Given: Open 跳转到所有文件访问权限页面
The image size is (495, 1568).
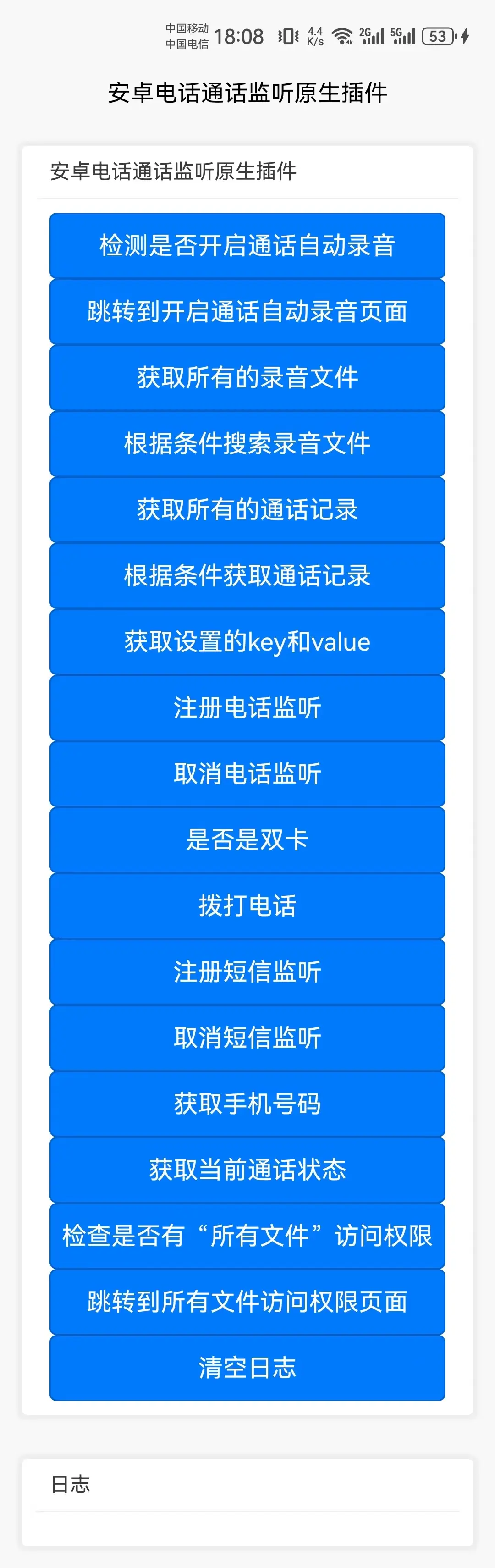Looking at the screenshot, I should [247, 1301].
